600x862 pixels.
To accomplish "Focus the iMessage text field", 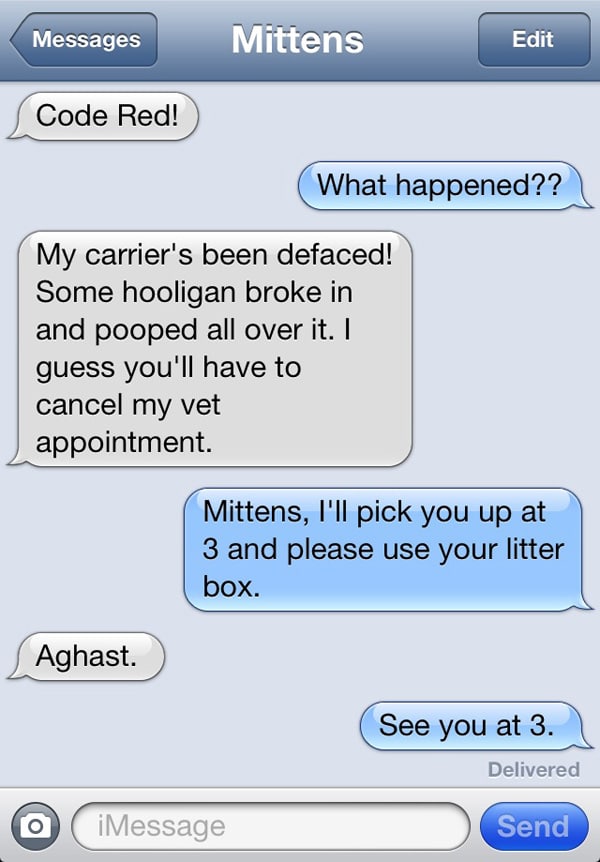I will click(x=270, y=826).
